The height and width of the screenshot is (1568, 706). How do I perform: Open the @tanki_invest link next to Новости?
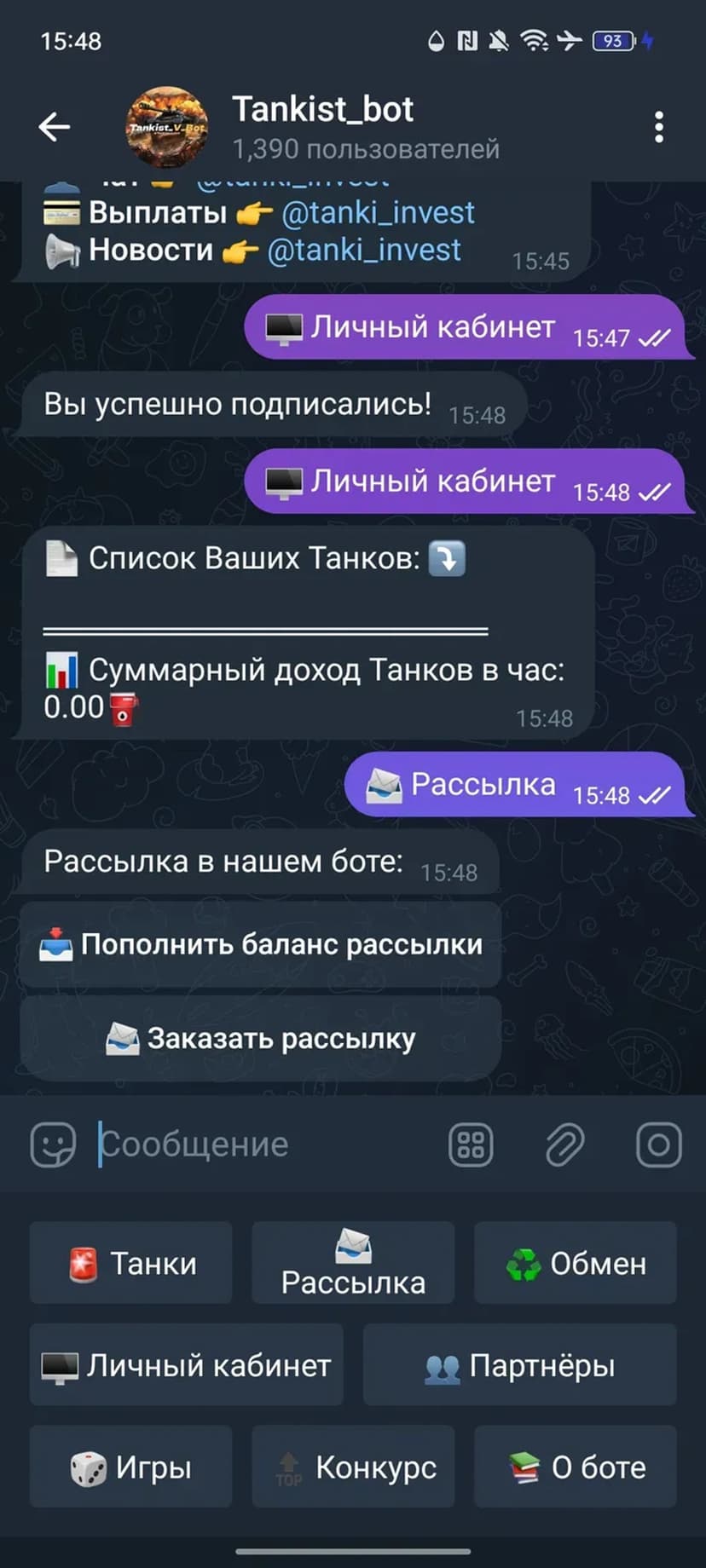coord(364,250)
